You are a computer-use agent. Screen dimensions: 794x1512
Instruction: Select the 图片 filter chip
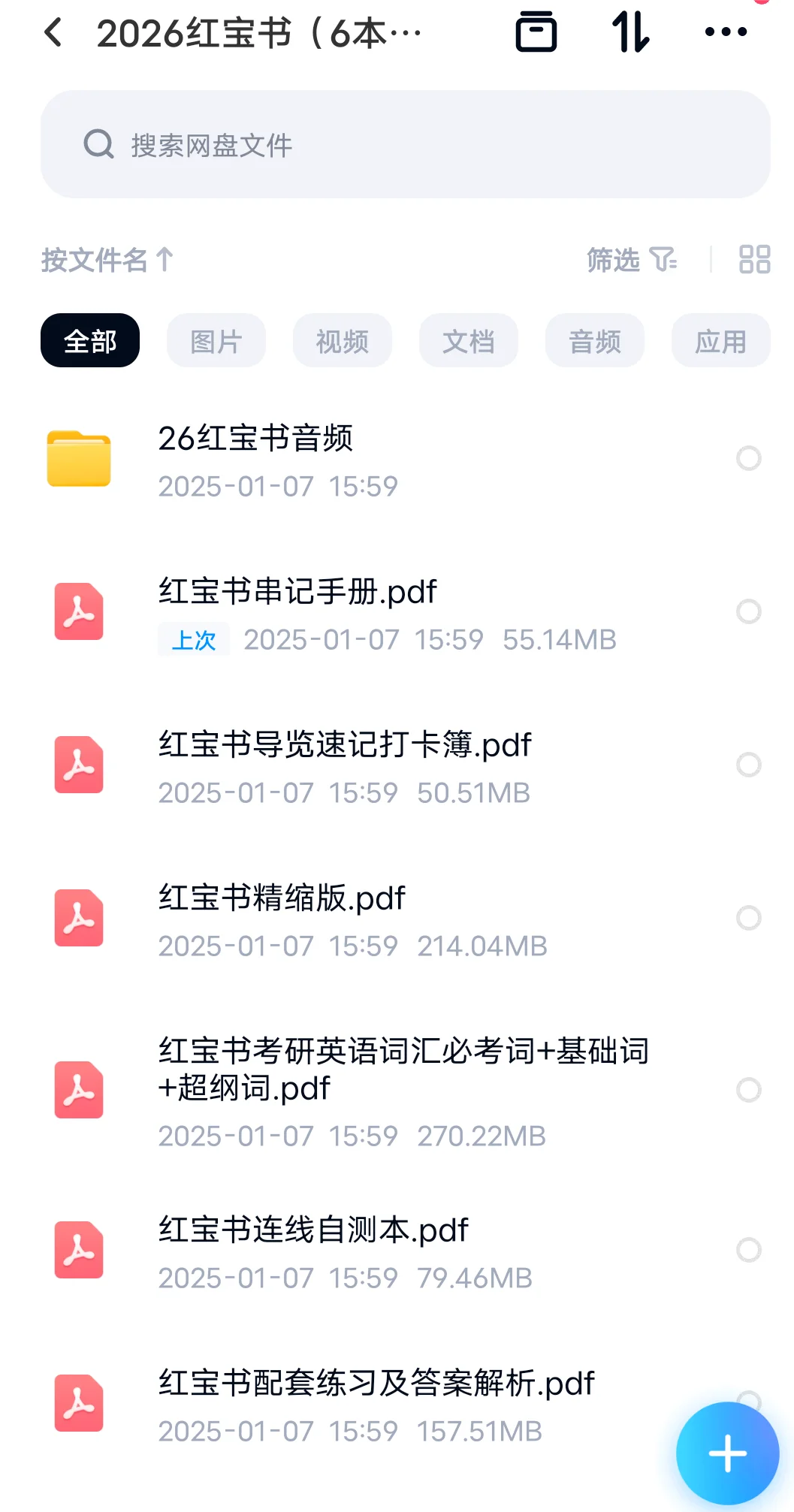(216, 341)
